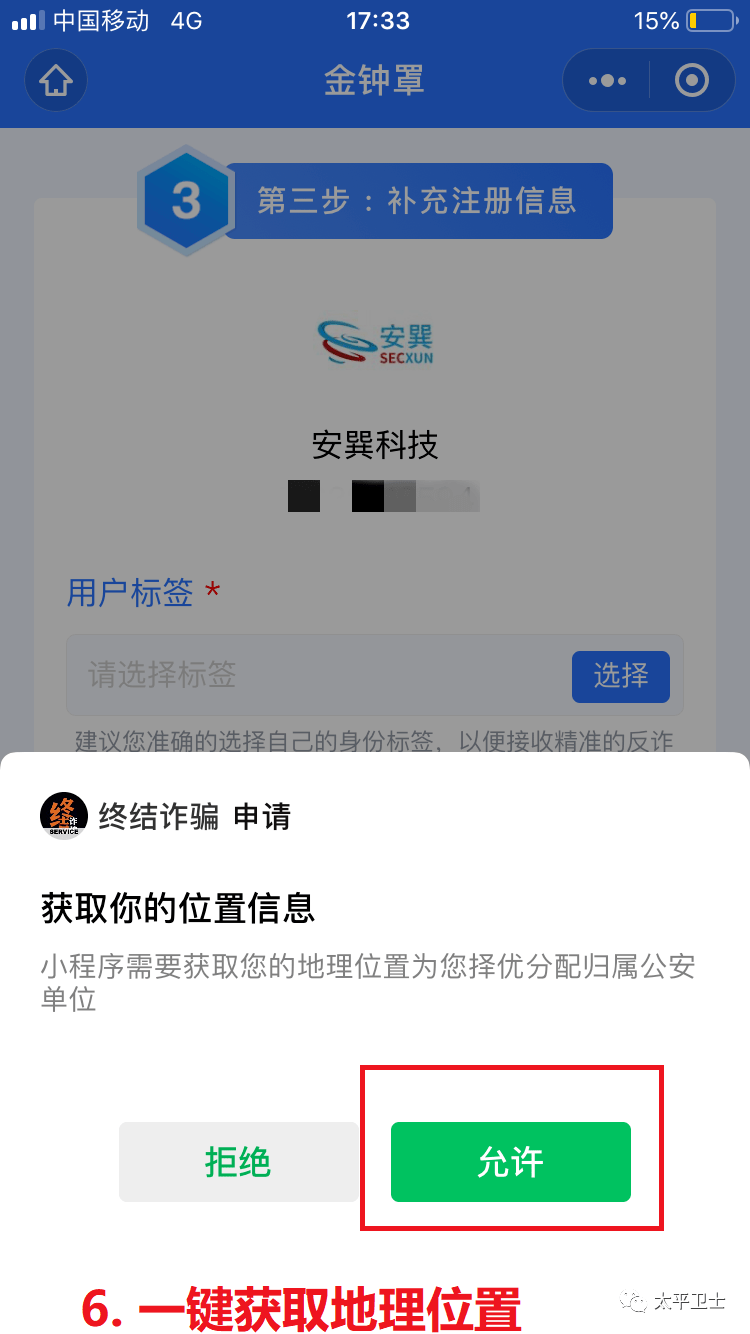Click the 第三步：补充注册信息 banner

[x=420, y=201]
